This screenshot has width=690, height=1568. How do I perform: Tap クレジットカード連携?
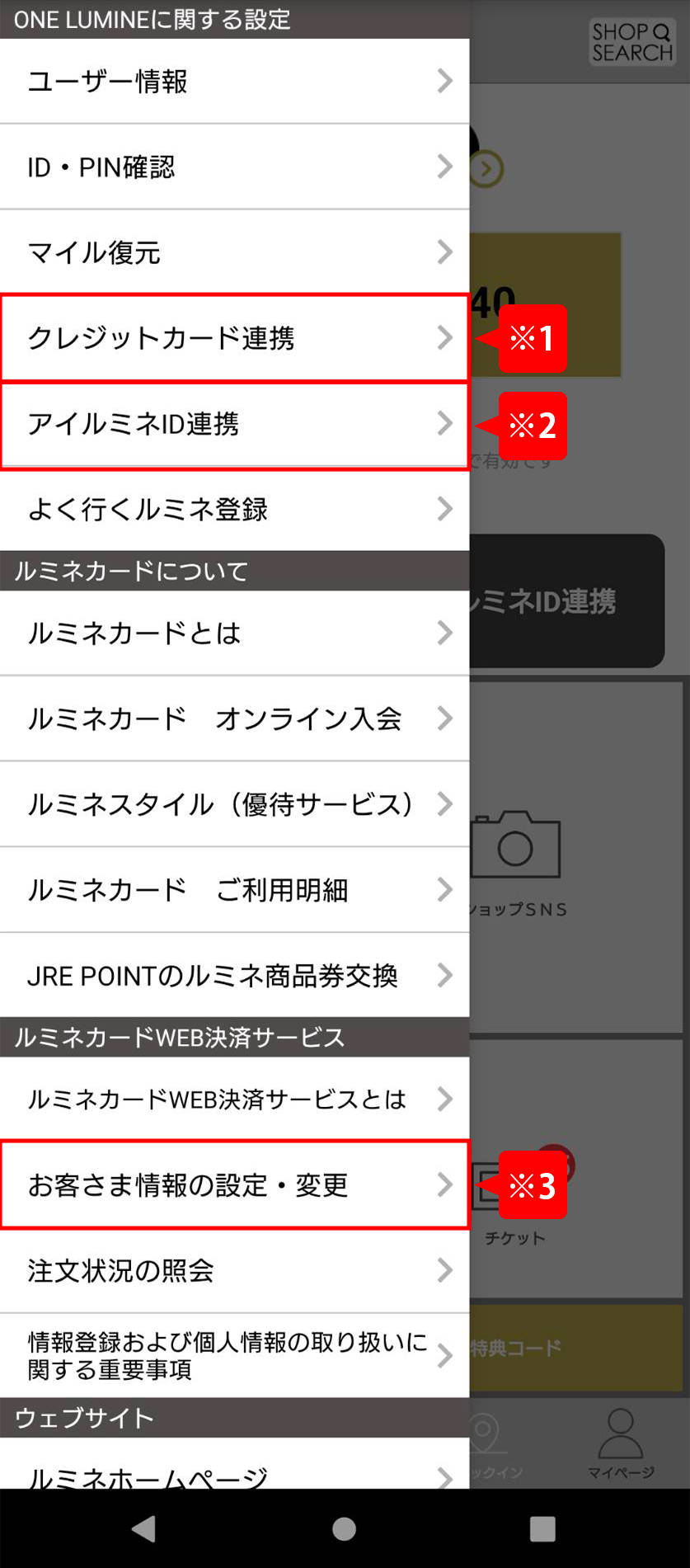tap(234, 338)
